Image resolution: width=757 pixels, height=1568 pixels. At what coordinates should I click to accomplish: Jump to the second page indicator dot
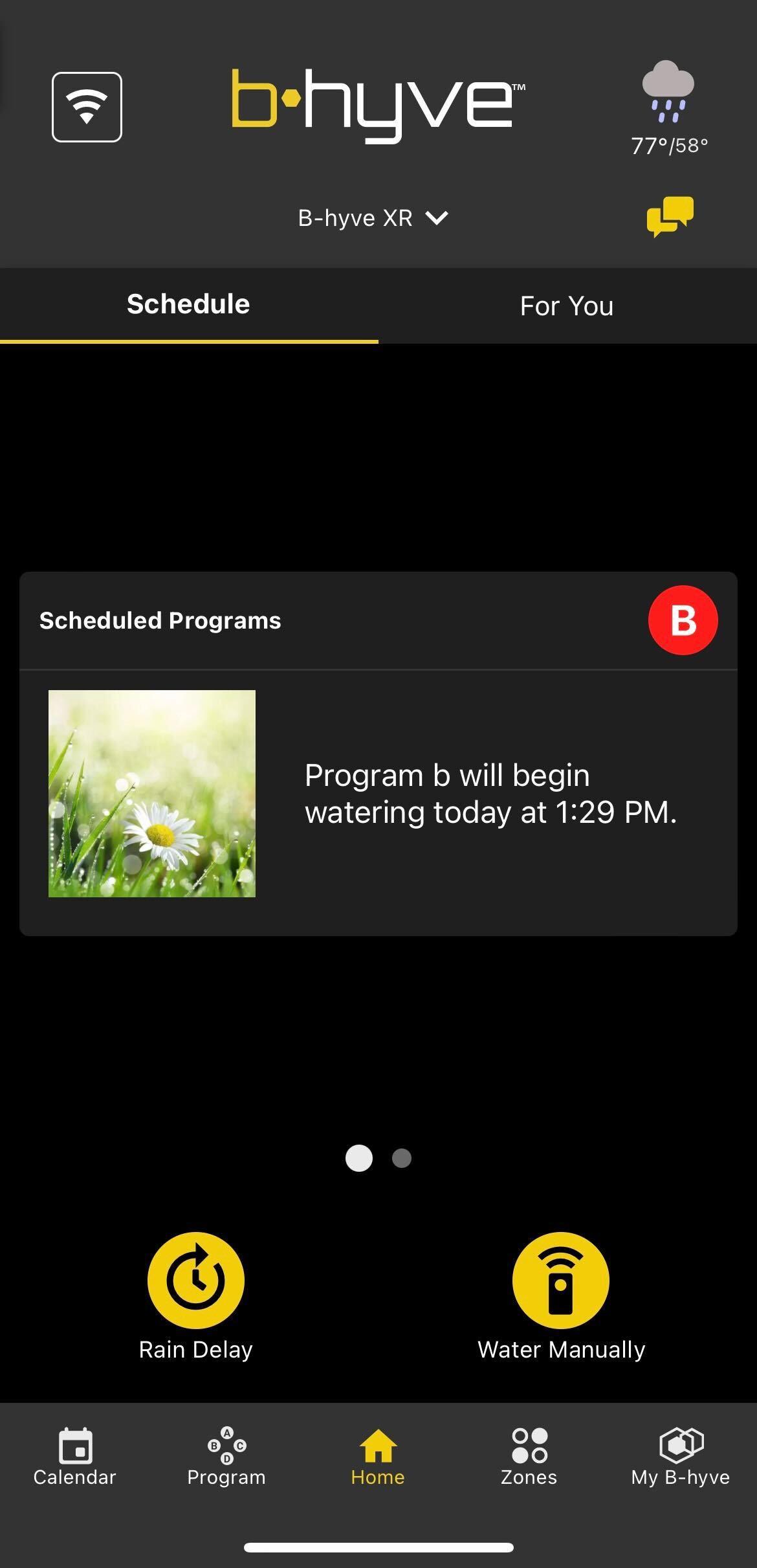tap(402, 1158)
